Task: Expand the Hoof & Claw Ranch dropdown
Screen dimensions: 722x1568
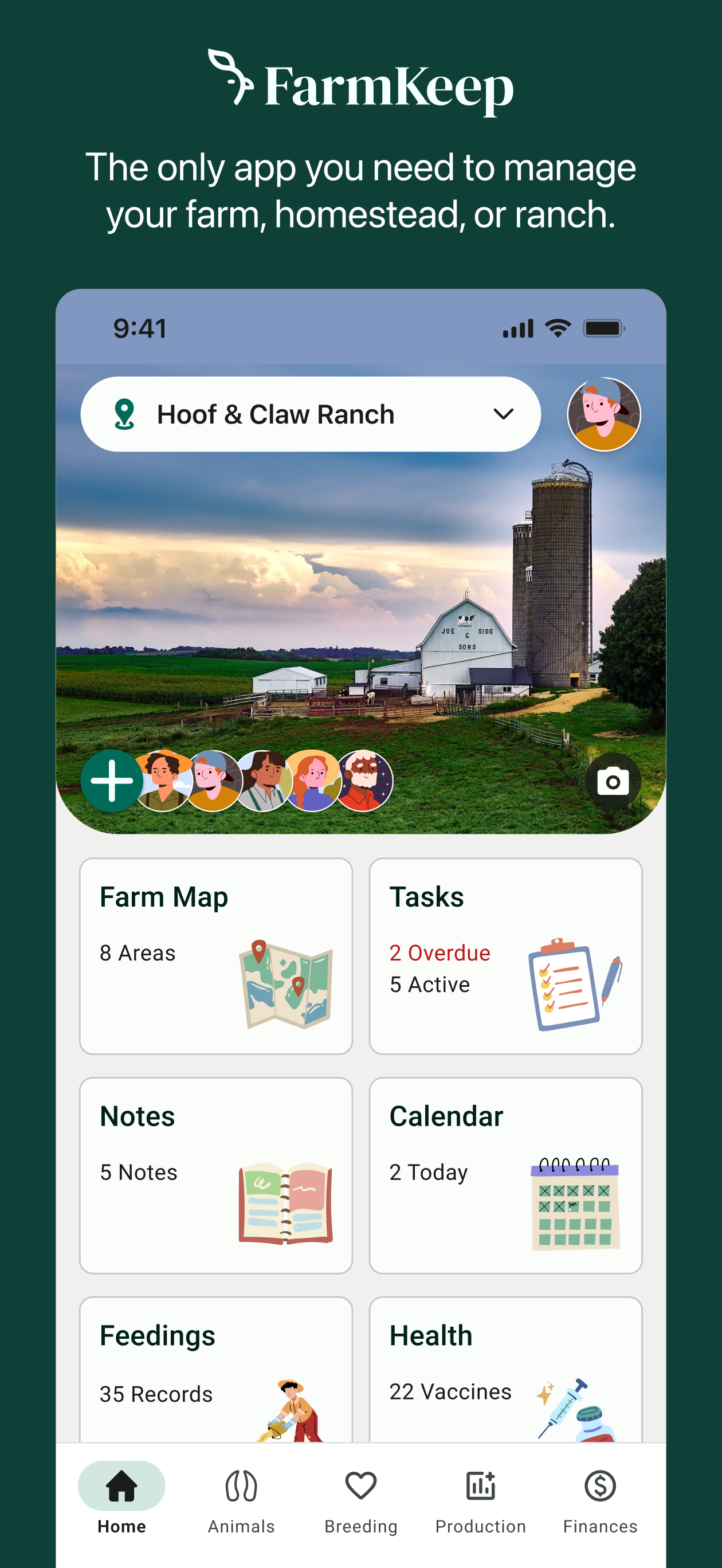Action: click(505, 413)
